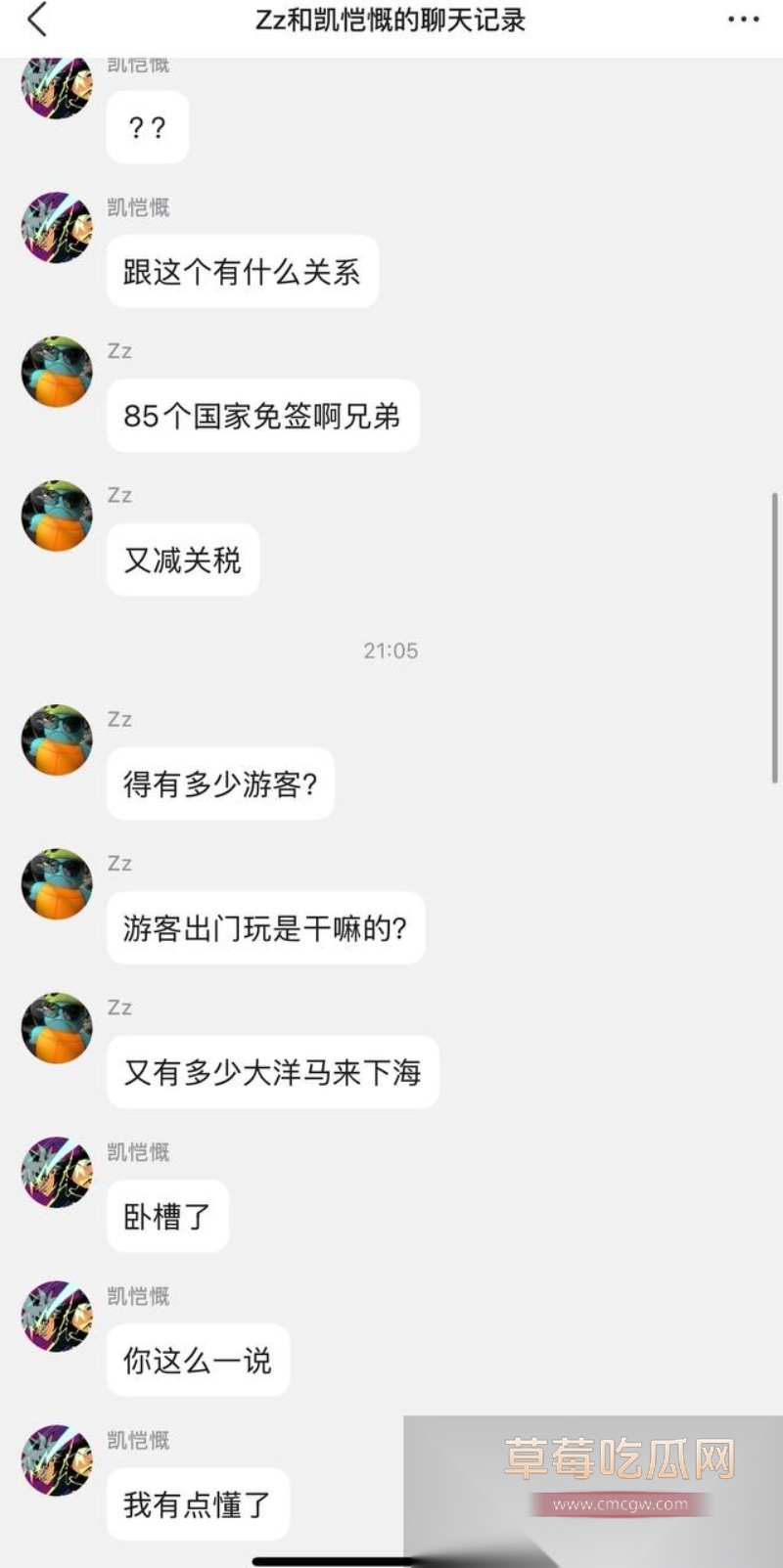Tap 凯恺慨's avatar beside '卧槽了'
The height and width of the screenshot is (1568, 783).
pyautogui.click(x=56, y=1174)
